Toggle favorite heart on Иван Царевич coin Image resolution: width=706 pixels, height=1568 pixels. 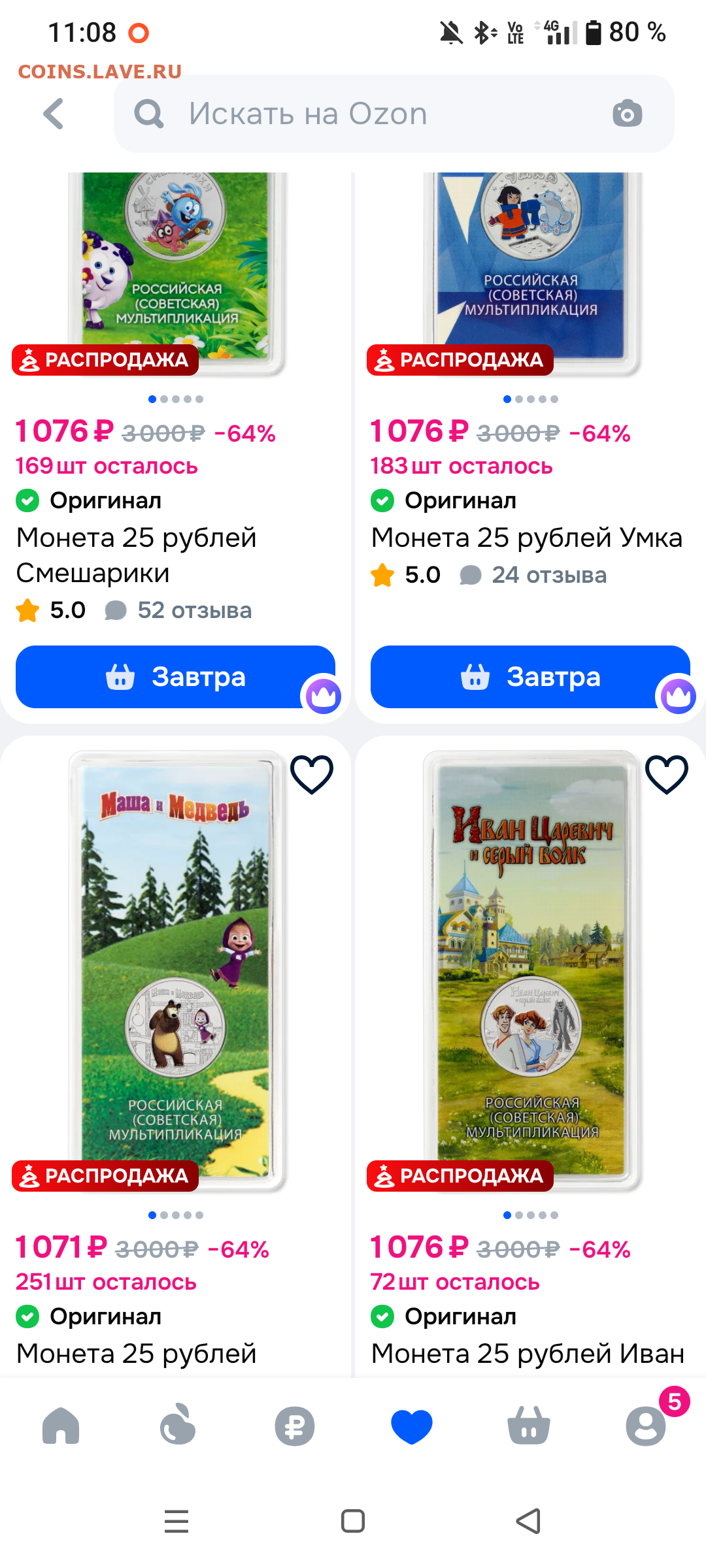point(666,775)
